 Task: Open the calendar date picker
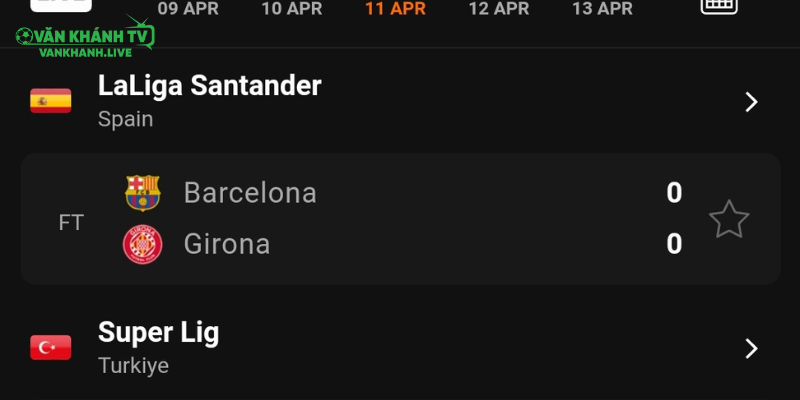point(719,6)
